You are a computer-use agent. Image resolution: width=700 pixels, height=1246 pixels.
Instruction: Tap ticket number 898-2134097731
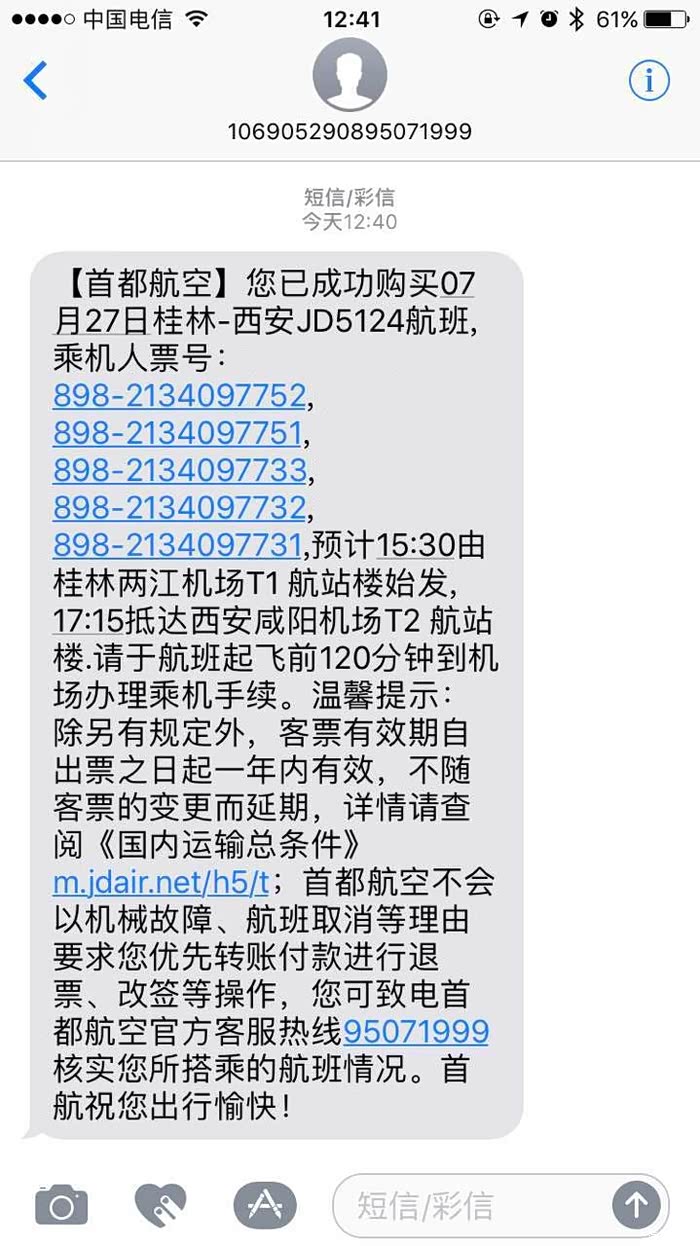click(177, 545)
